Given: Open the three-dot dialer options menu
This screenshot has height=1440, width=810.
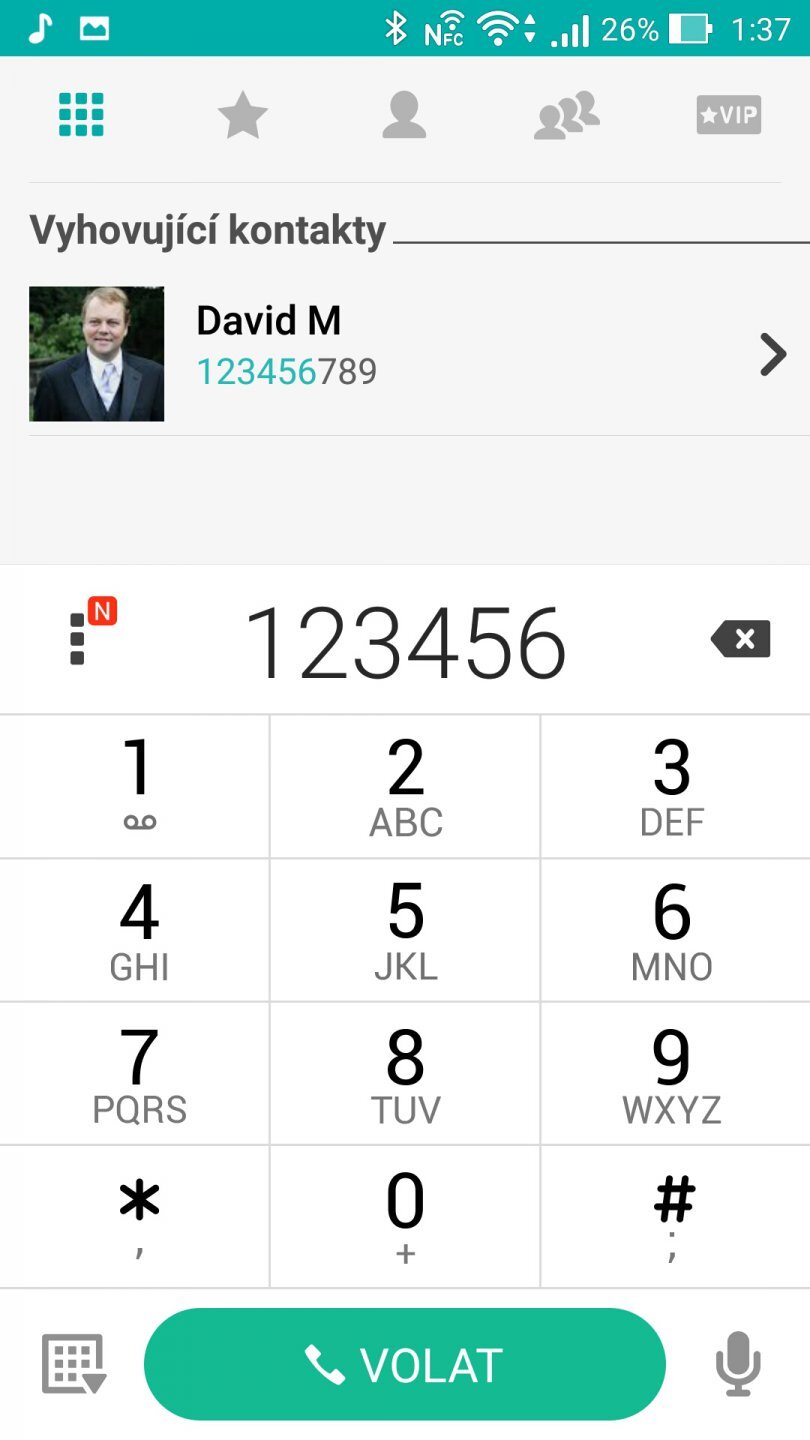Looking at the screenshot, I should point(79,639).
